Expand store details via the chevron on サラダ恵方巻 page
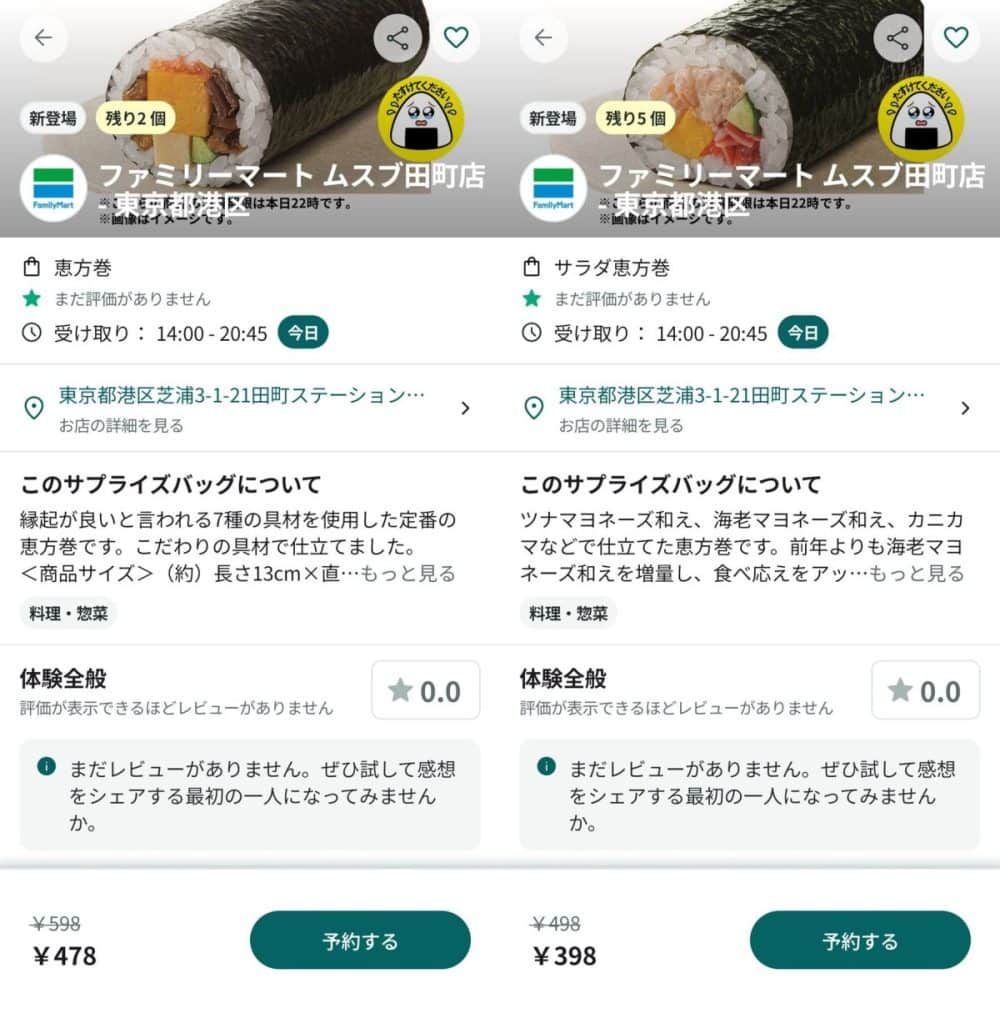This screenshot has width=1000, height=1018. pos(965,408)
